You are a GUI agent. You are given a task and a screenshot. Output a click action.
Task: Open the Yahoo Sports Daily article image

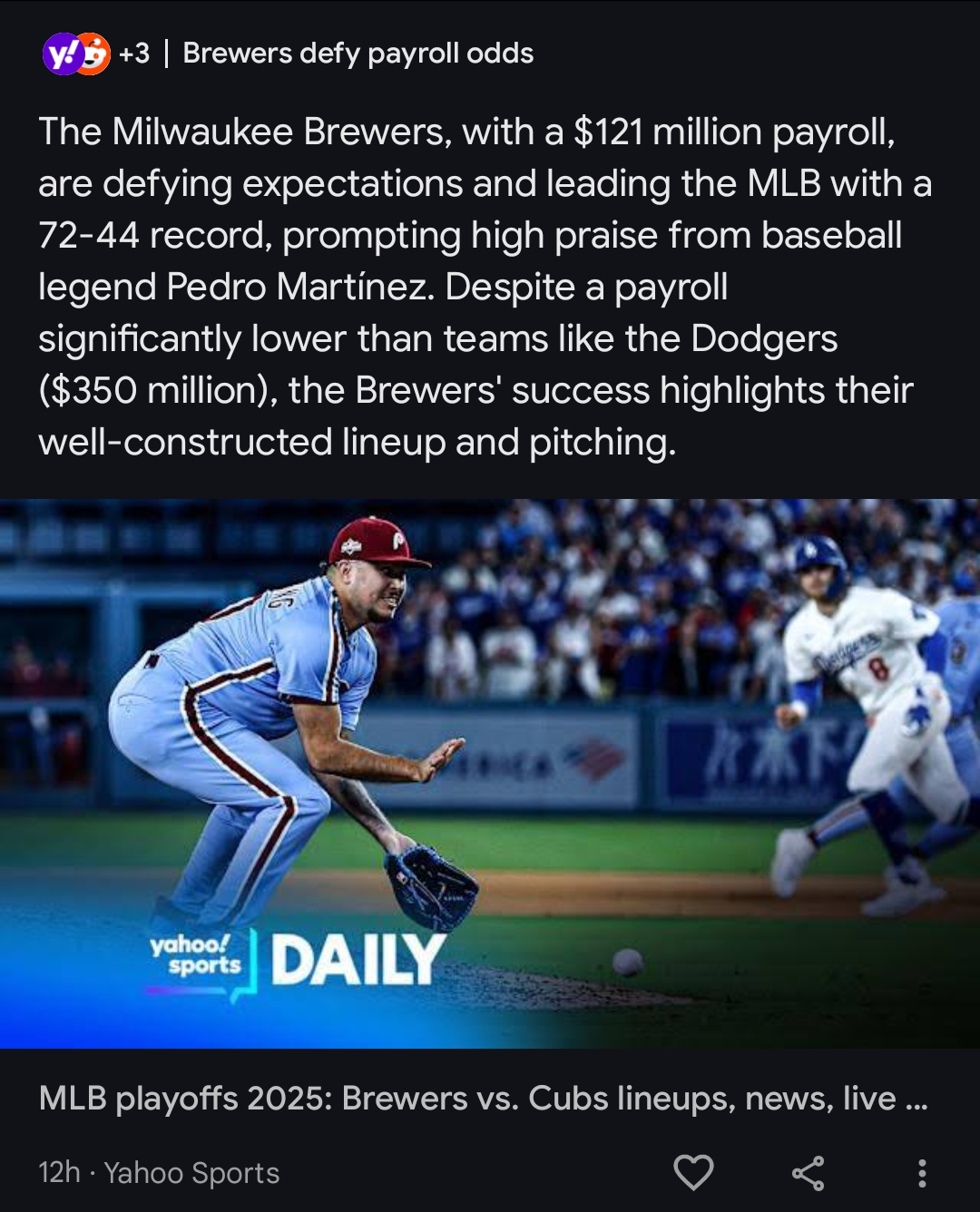[x=490, y=773]
